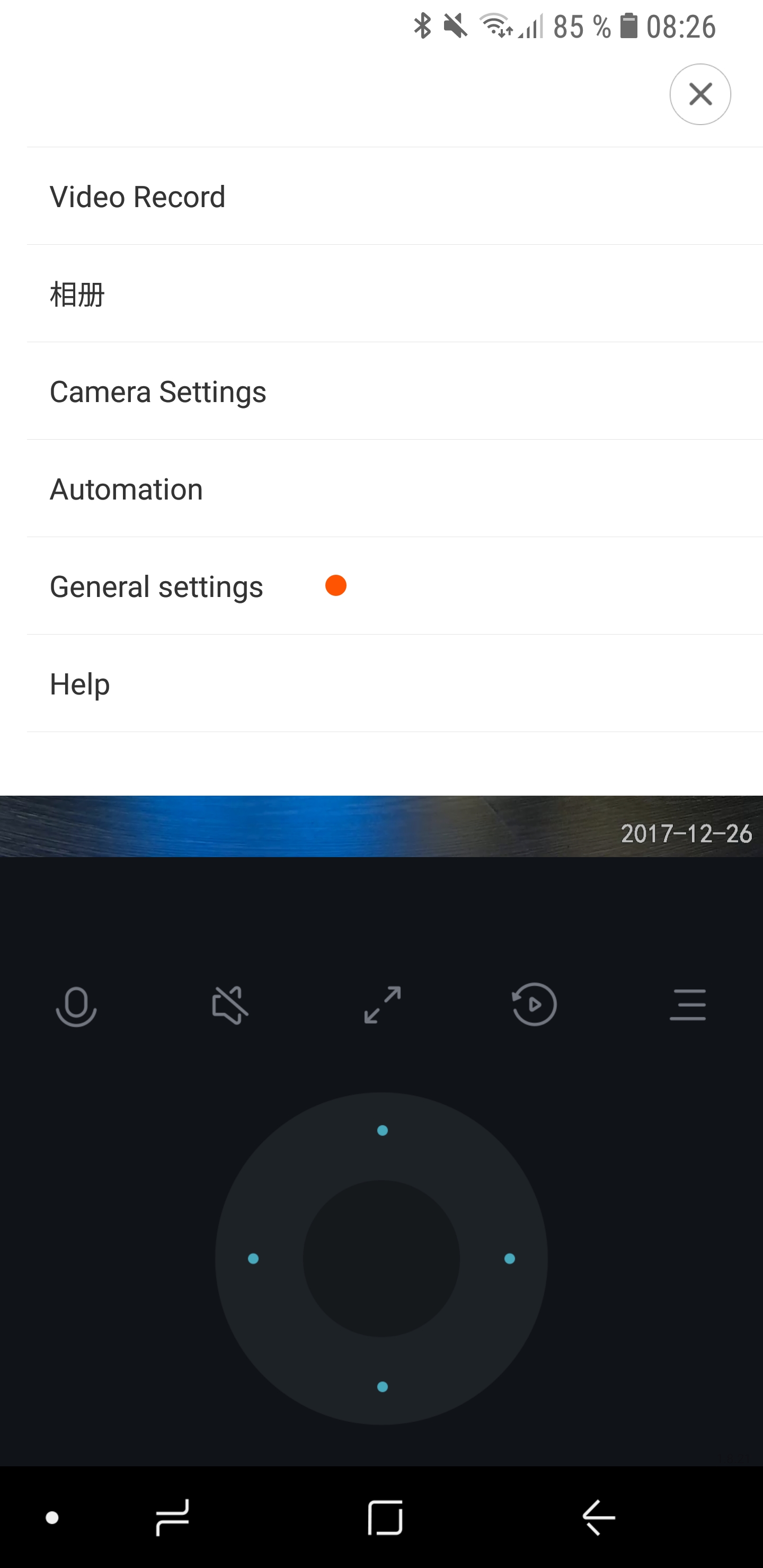Screen dimensions: 763x1568
Task: Open the Automation option
Action: point(126,489)
